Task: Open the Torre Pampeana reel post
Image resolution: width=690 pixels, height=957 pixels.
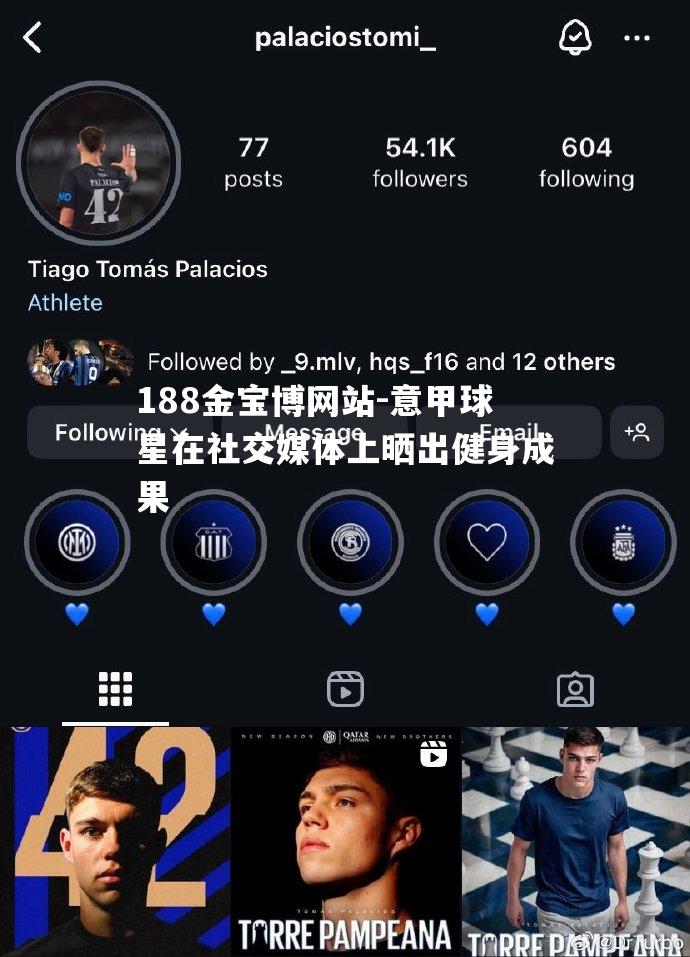Action: pyautogui.click(x=345, y=841)
